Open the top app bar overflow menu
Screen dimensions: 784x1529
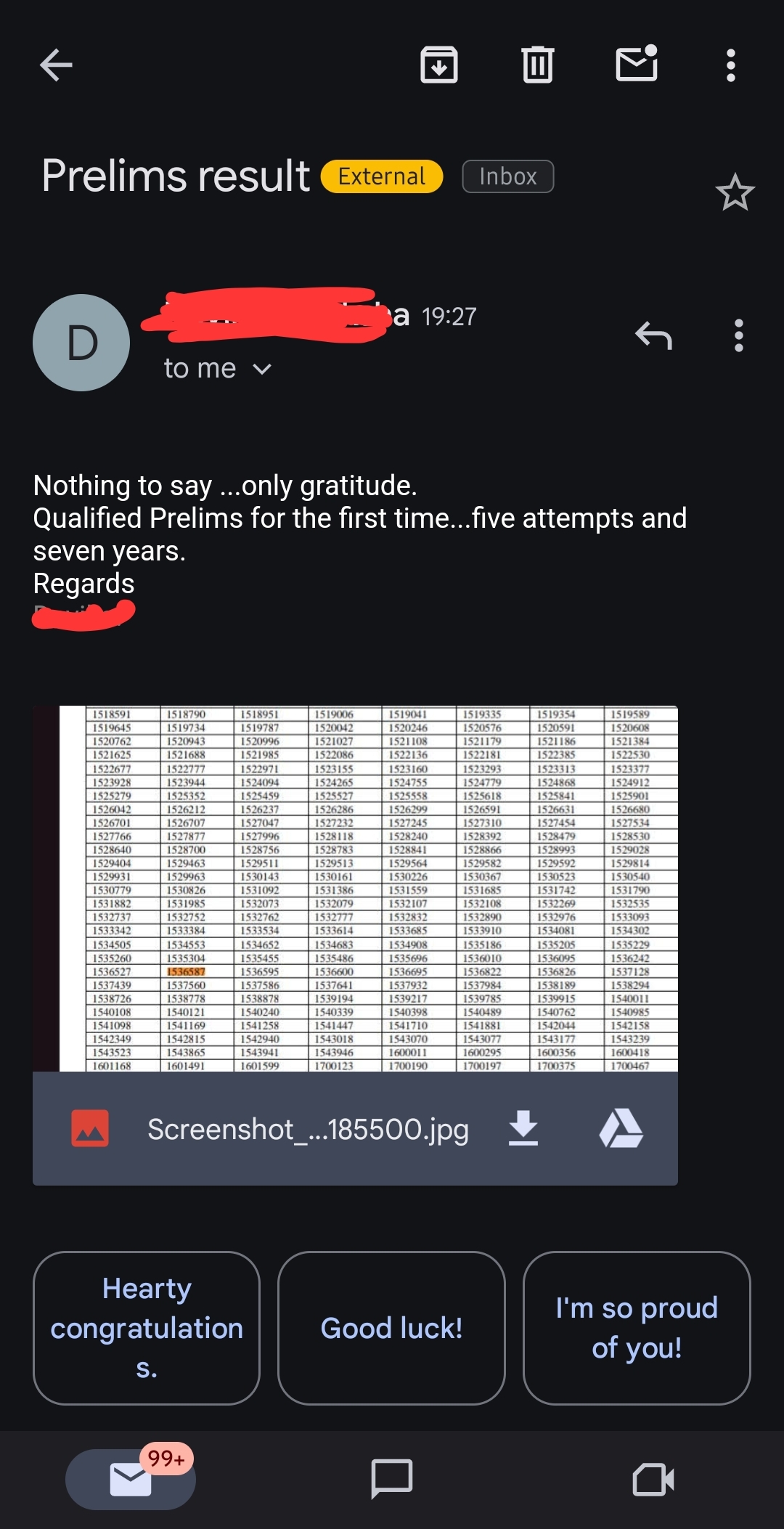point(731,65)
